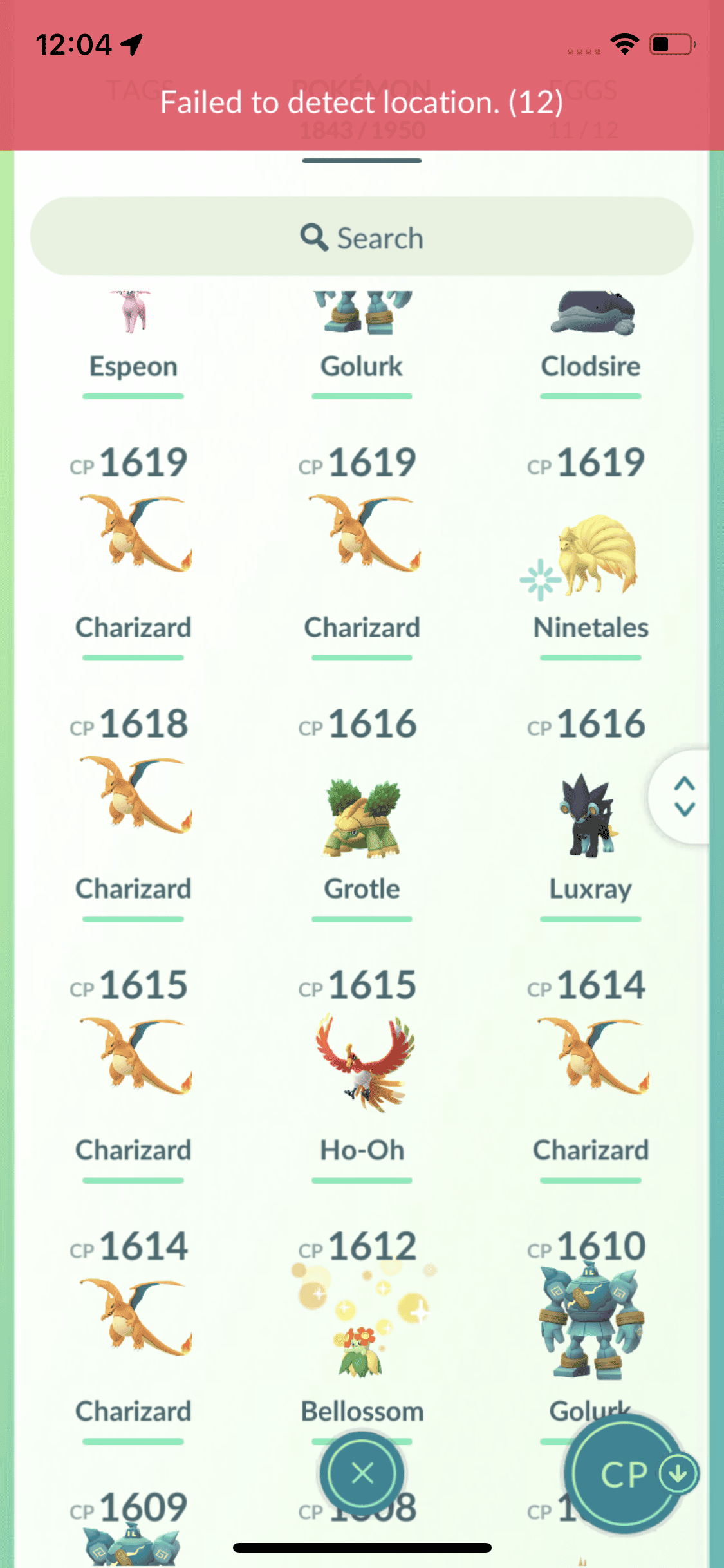The image size is (724, 1568).
Task: Open the Pokémon search box
Action: pyautogui.click(x=362, y=237)
